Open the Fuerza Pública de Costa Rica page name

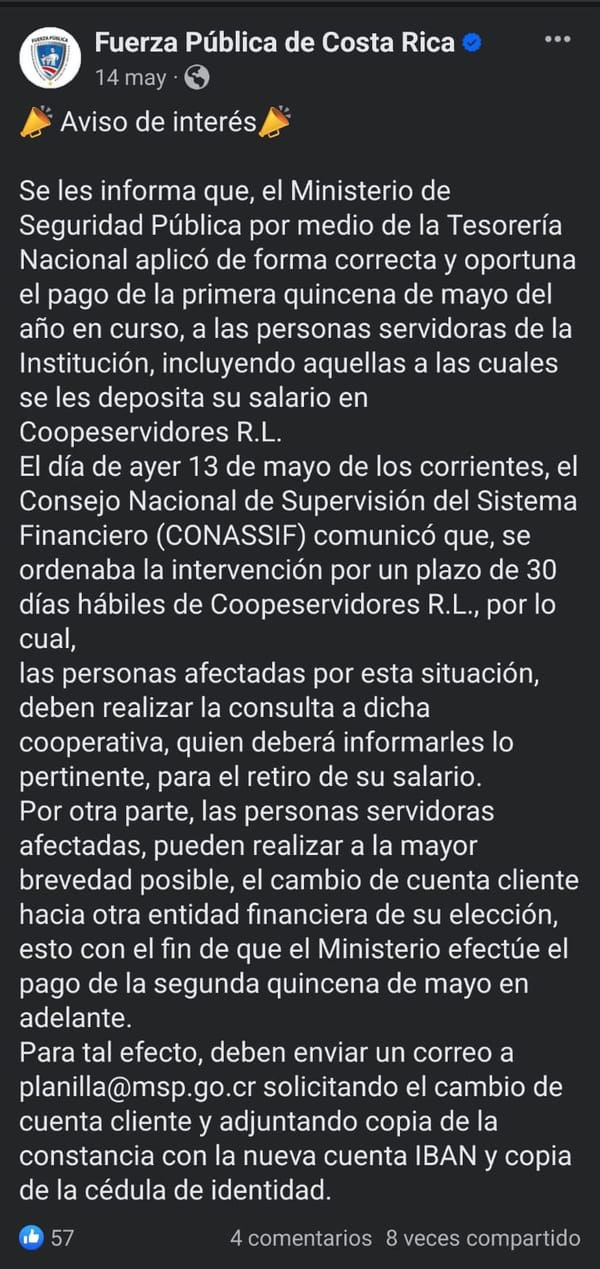pos(275,42)
